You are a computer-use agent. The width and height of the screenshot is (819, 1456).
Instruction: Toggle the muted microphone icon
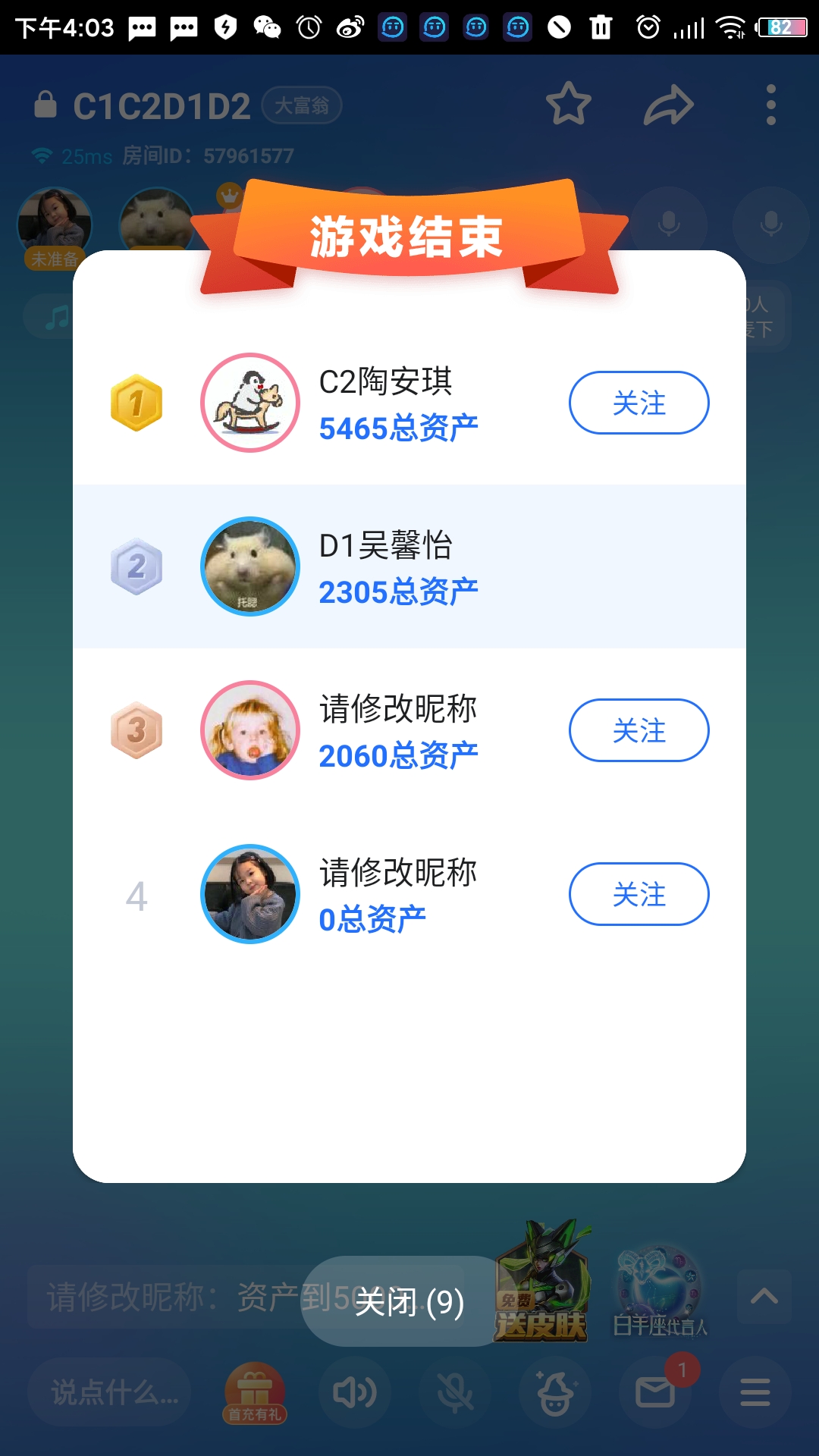[455, 1392]
